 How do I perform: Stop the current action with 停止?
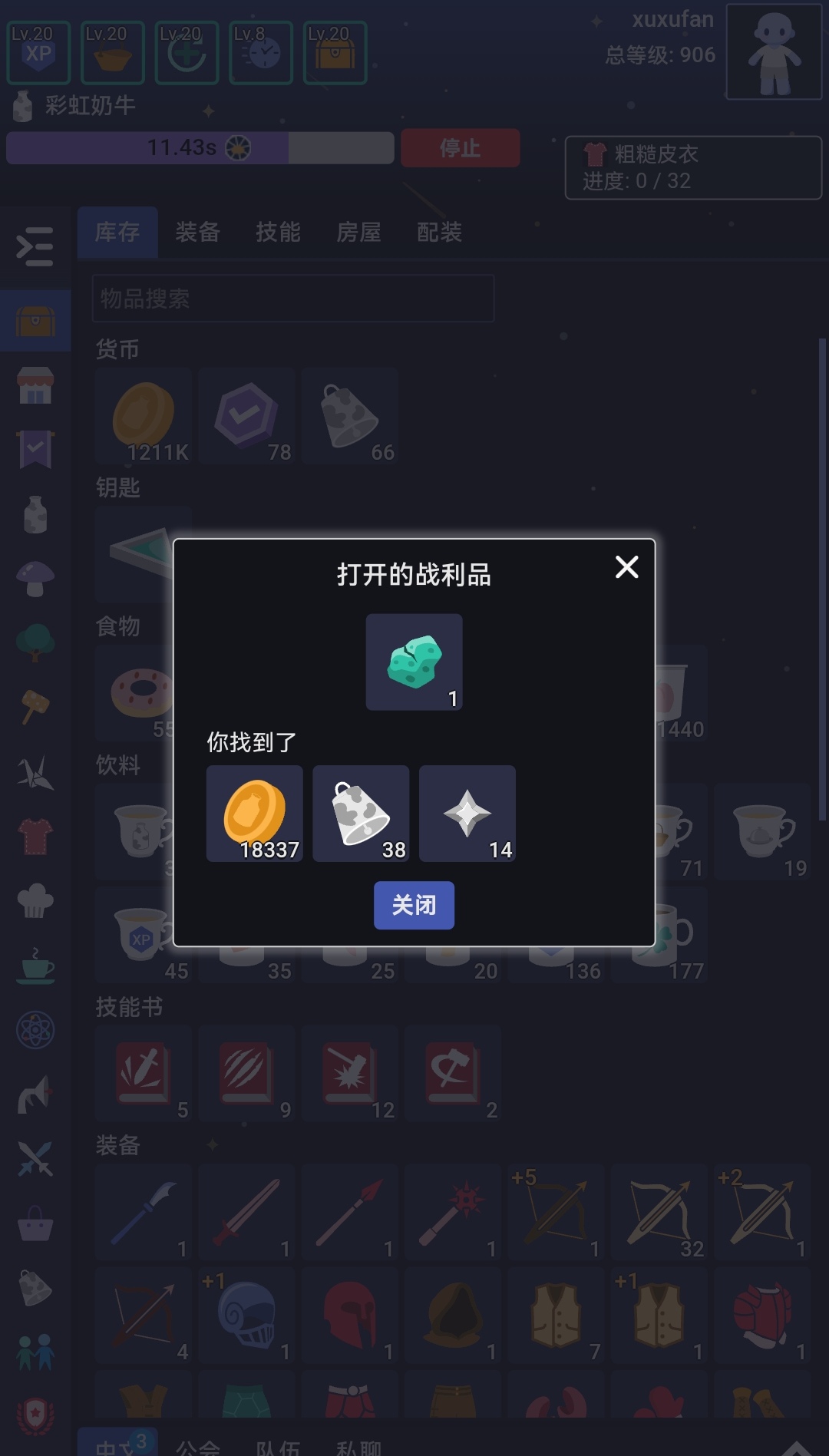pyautogui.click(x=460, y=148)
